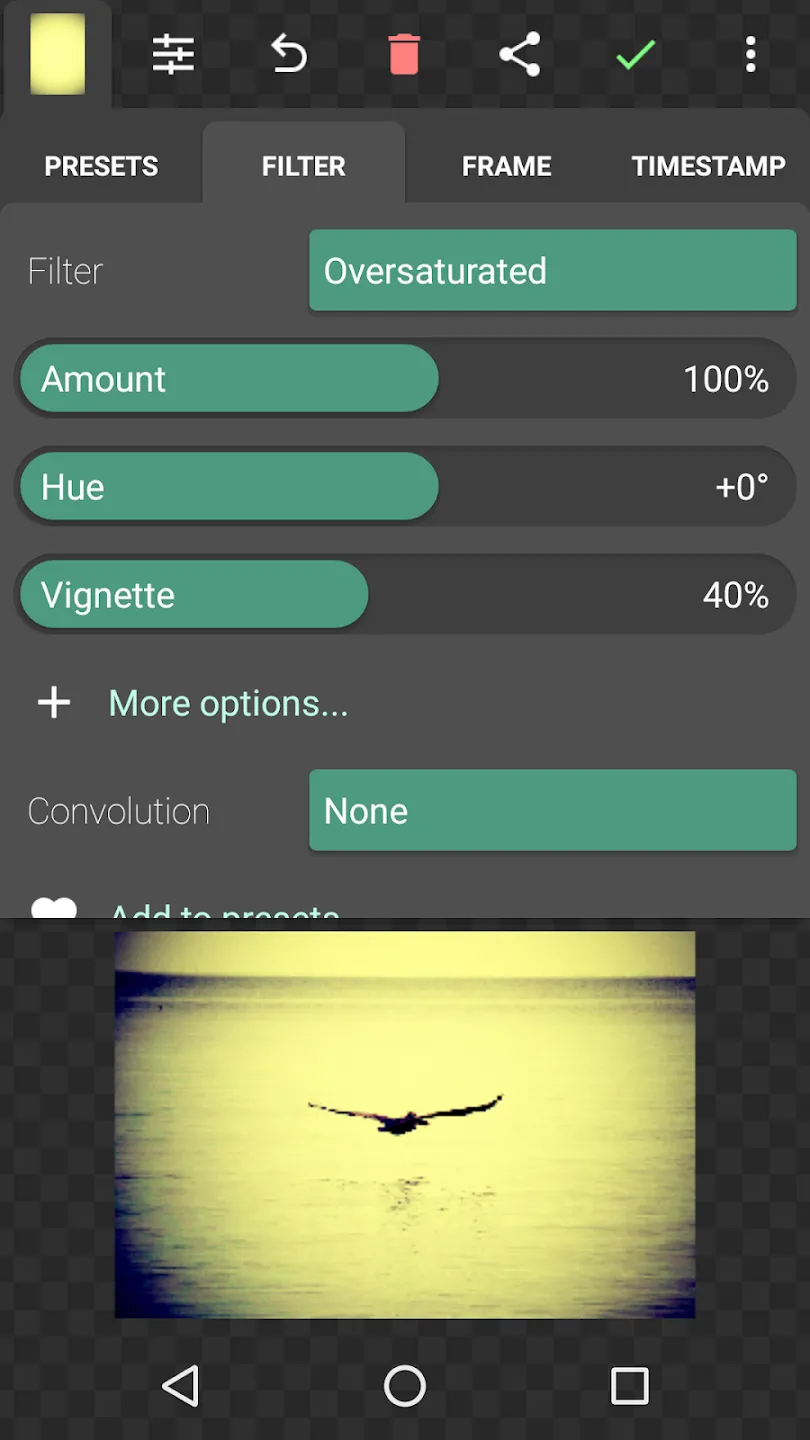810x1440 pixels.
Task: Delete with the red trash icon
Action: 404,54
